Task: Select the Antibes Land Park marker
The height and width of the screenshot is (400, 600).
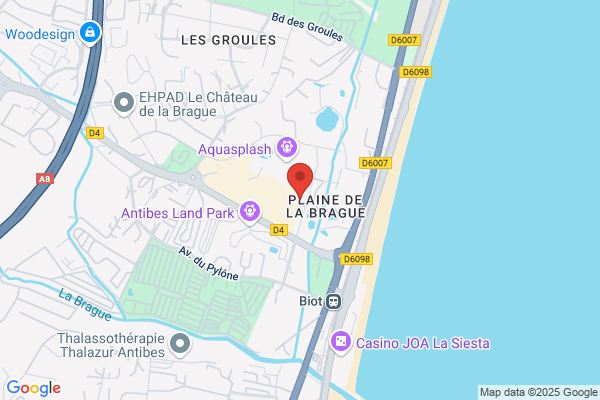Action: [x=250, y=211]
